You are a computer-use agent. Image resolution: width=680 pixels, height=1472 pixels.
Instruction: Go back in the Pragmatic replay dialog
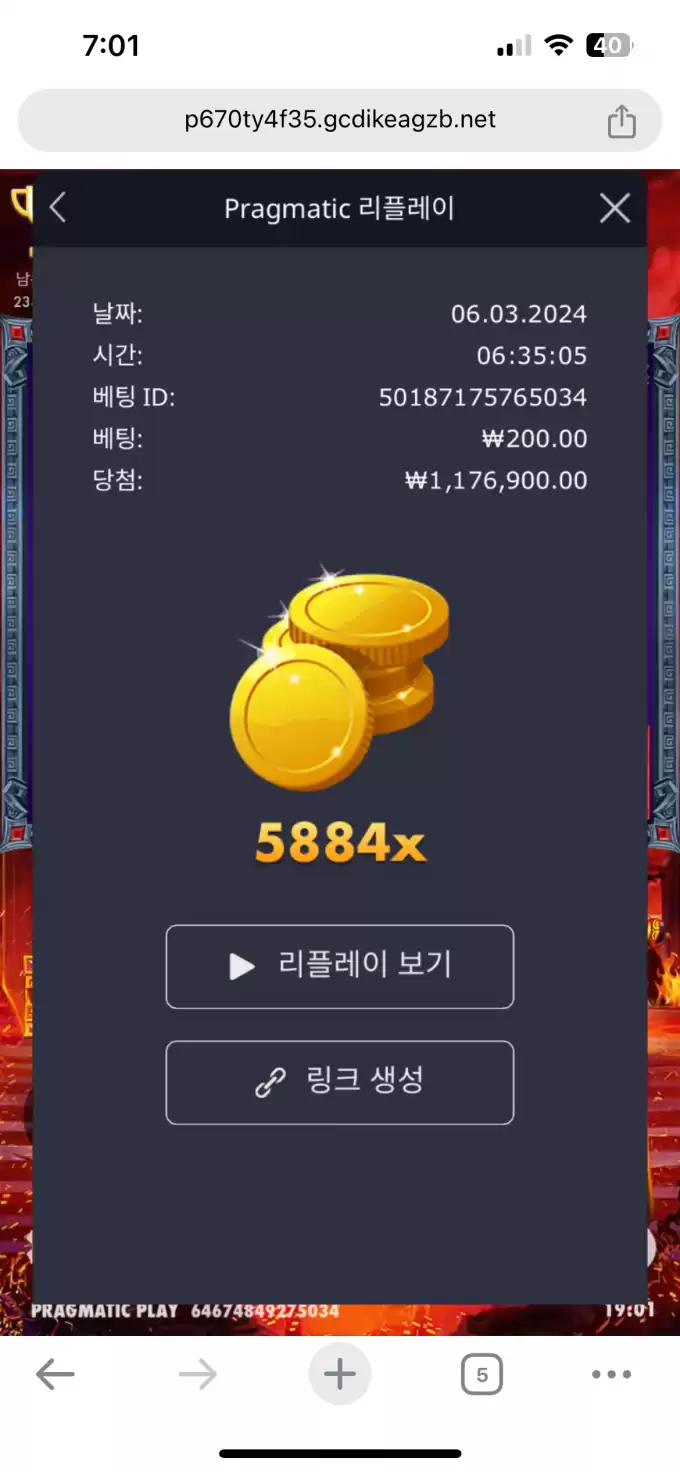coord(58,208)
